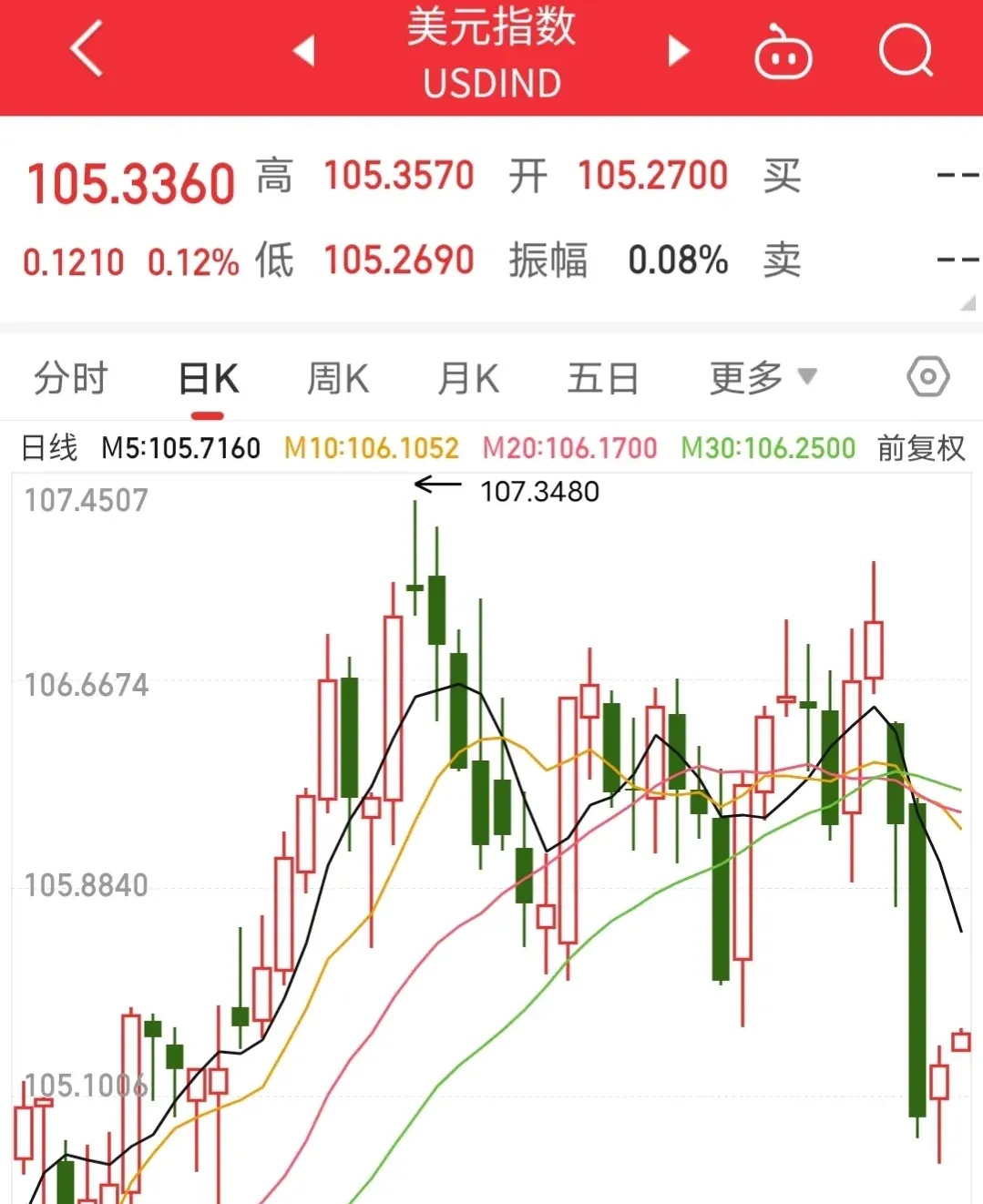The image size is (983, 1204).
Task: Select the 月K monthly view
Action: tap(467, 377)
